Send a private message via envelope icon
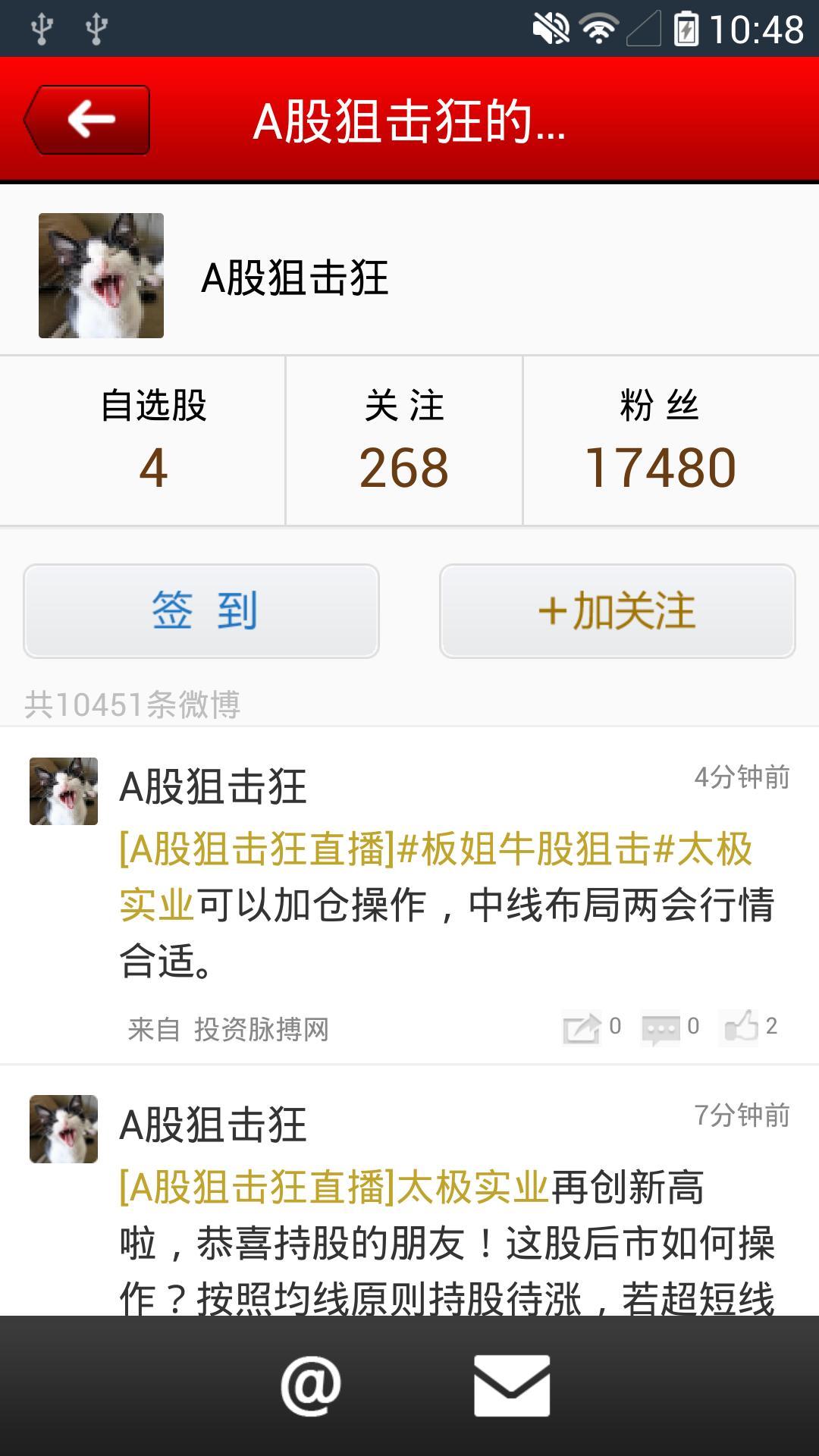The height and width of the screenshot is (1456, 819). tap(511, 1385)
